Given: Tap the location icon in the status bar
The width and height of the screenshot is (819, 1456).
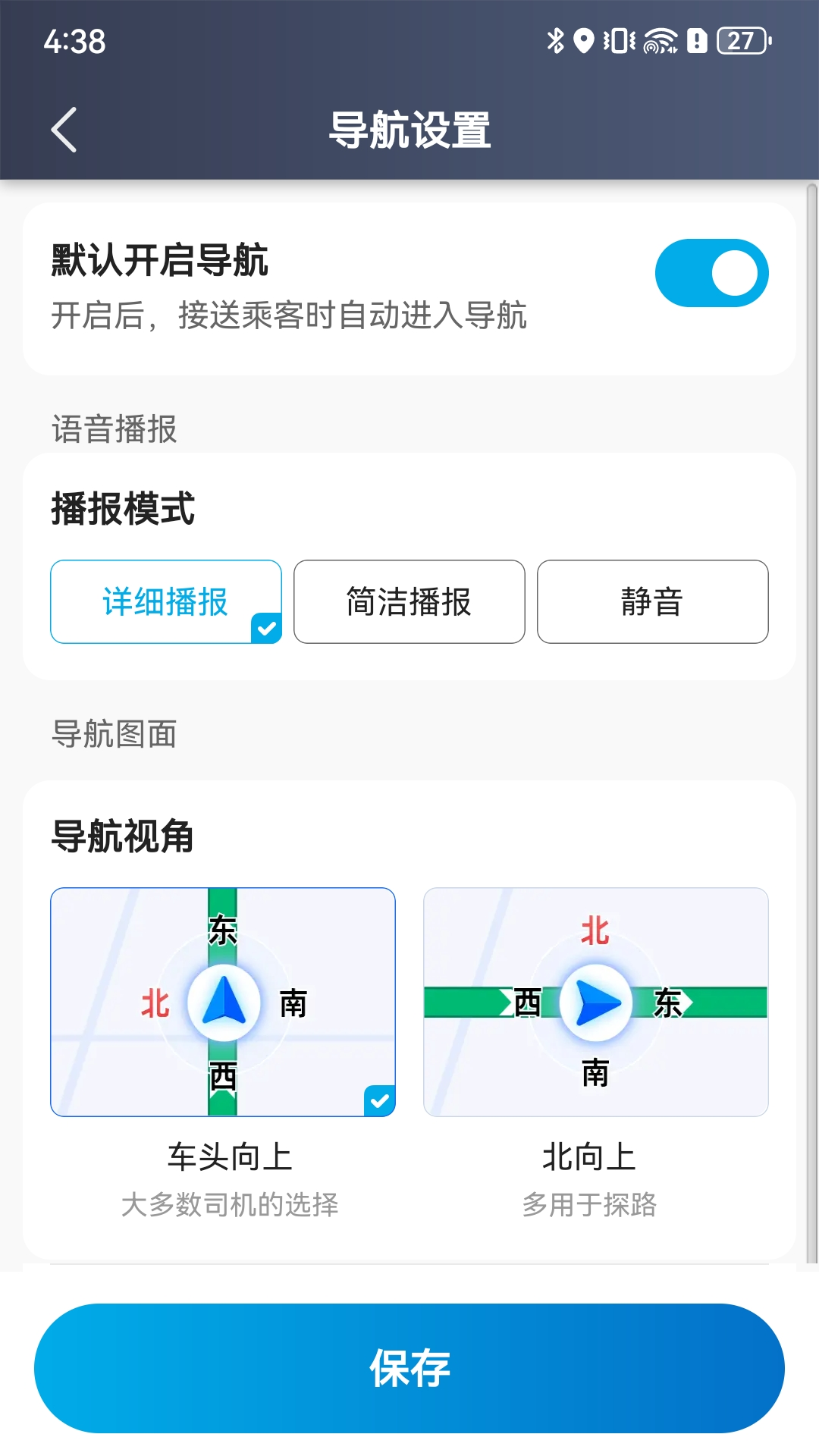Looking at the screenshot, I should coord(585,42).
